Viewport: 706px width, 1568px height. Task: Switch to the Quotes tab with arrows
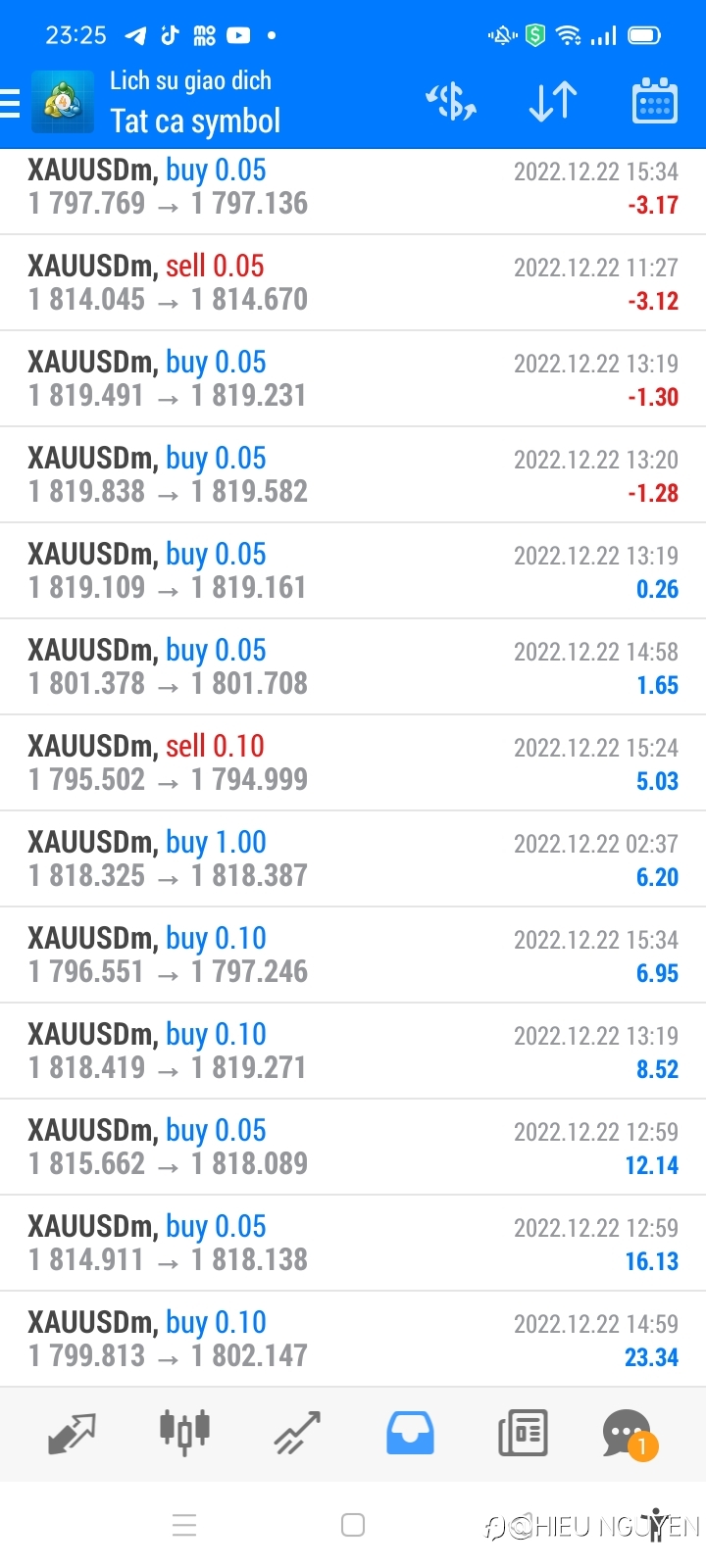pos(72,1434)
